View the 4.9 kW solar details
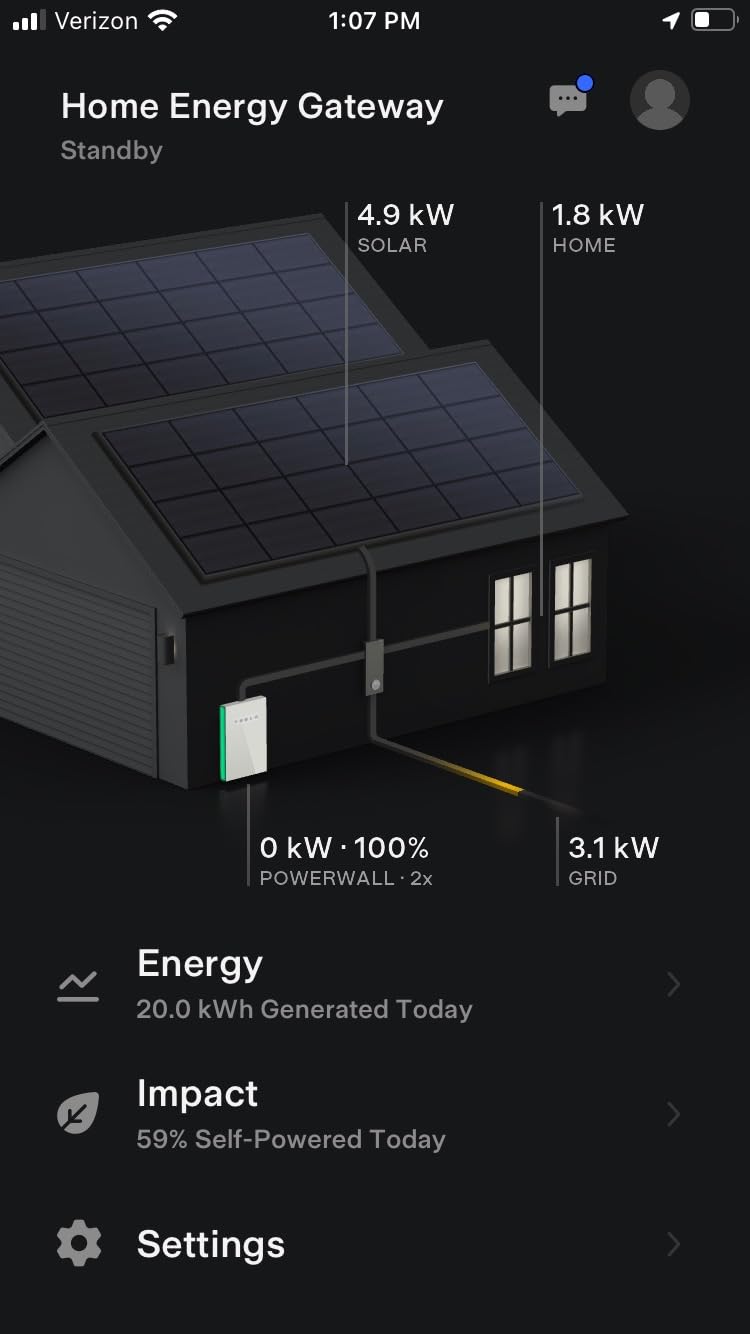The image size is (750, 1334). point(405,228)
